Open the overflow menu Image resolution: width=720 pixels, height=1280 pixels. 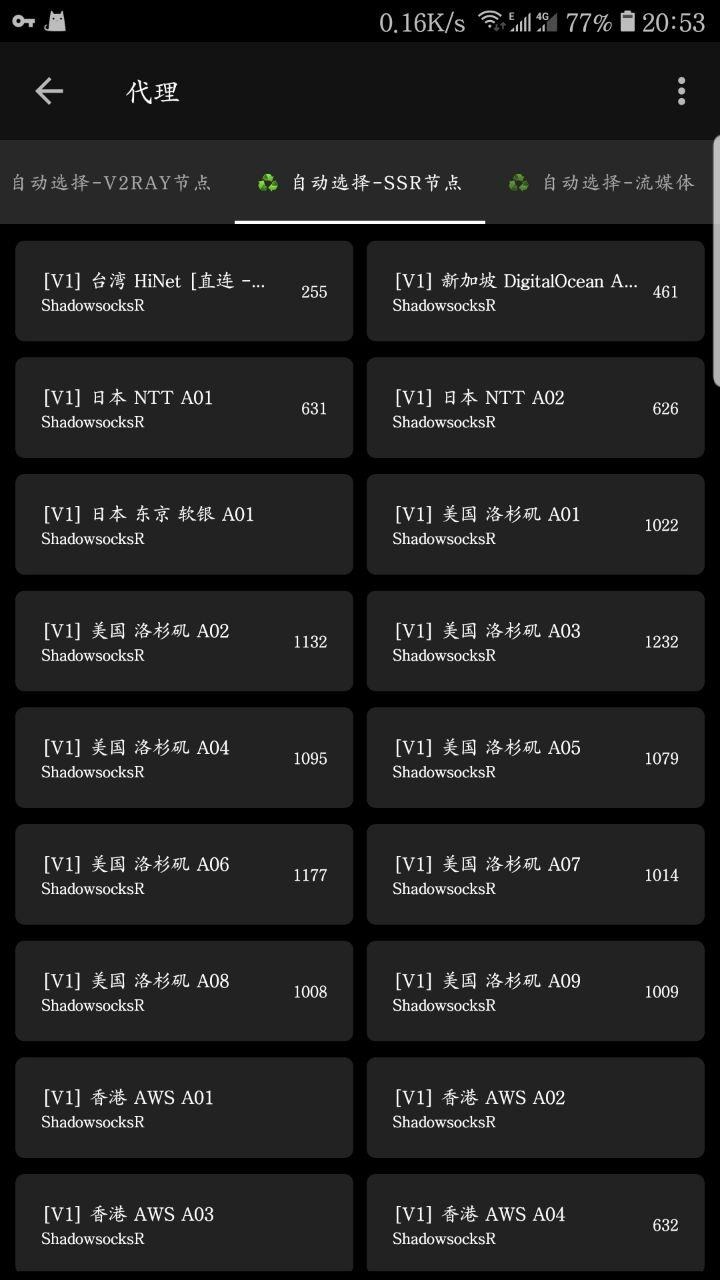click(x=681, y=91)
